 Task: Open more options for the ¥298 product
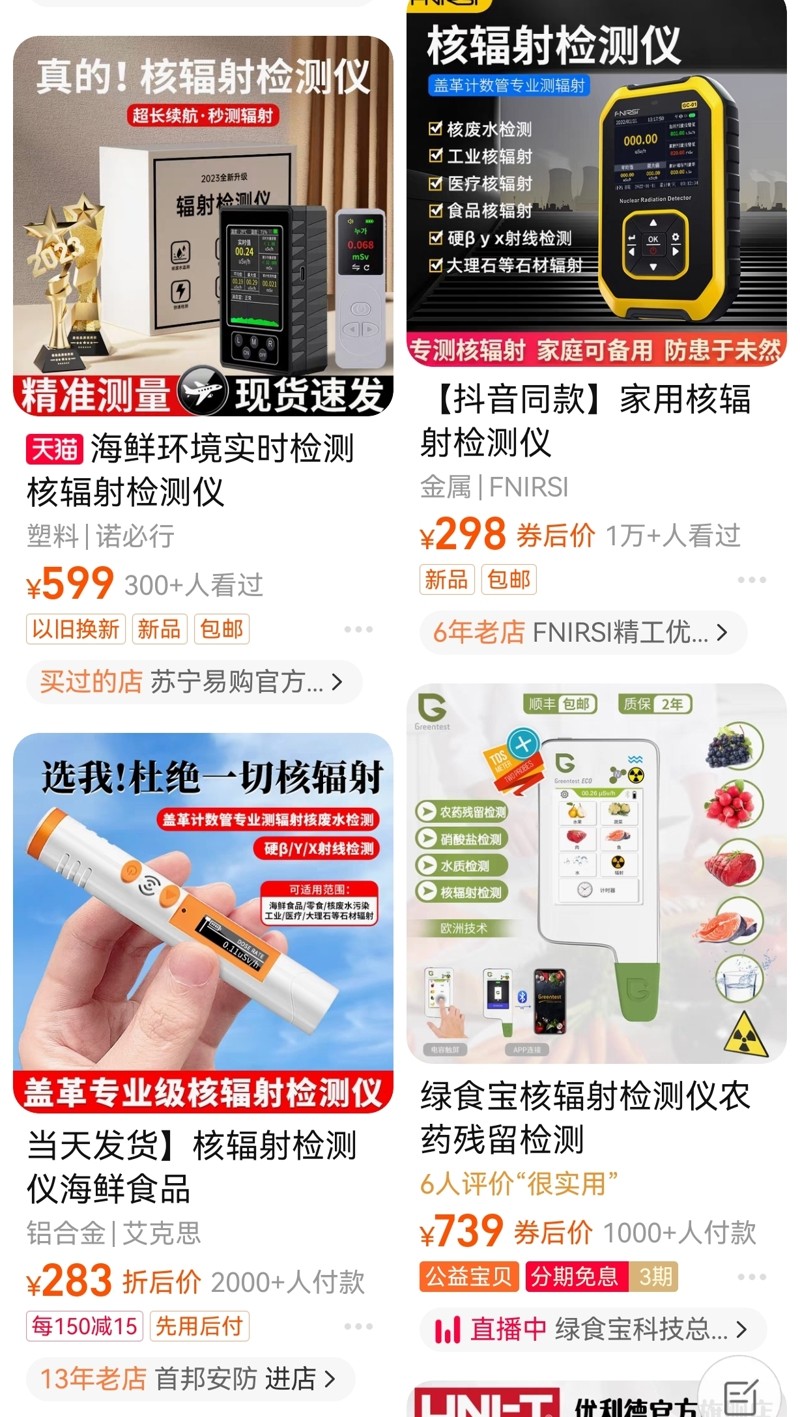[751, 579]
